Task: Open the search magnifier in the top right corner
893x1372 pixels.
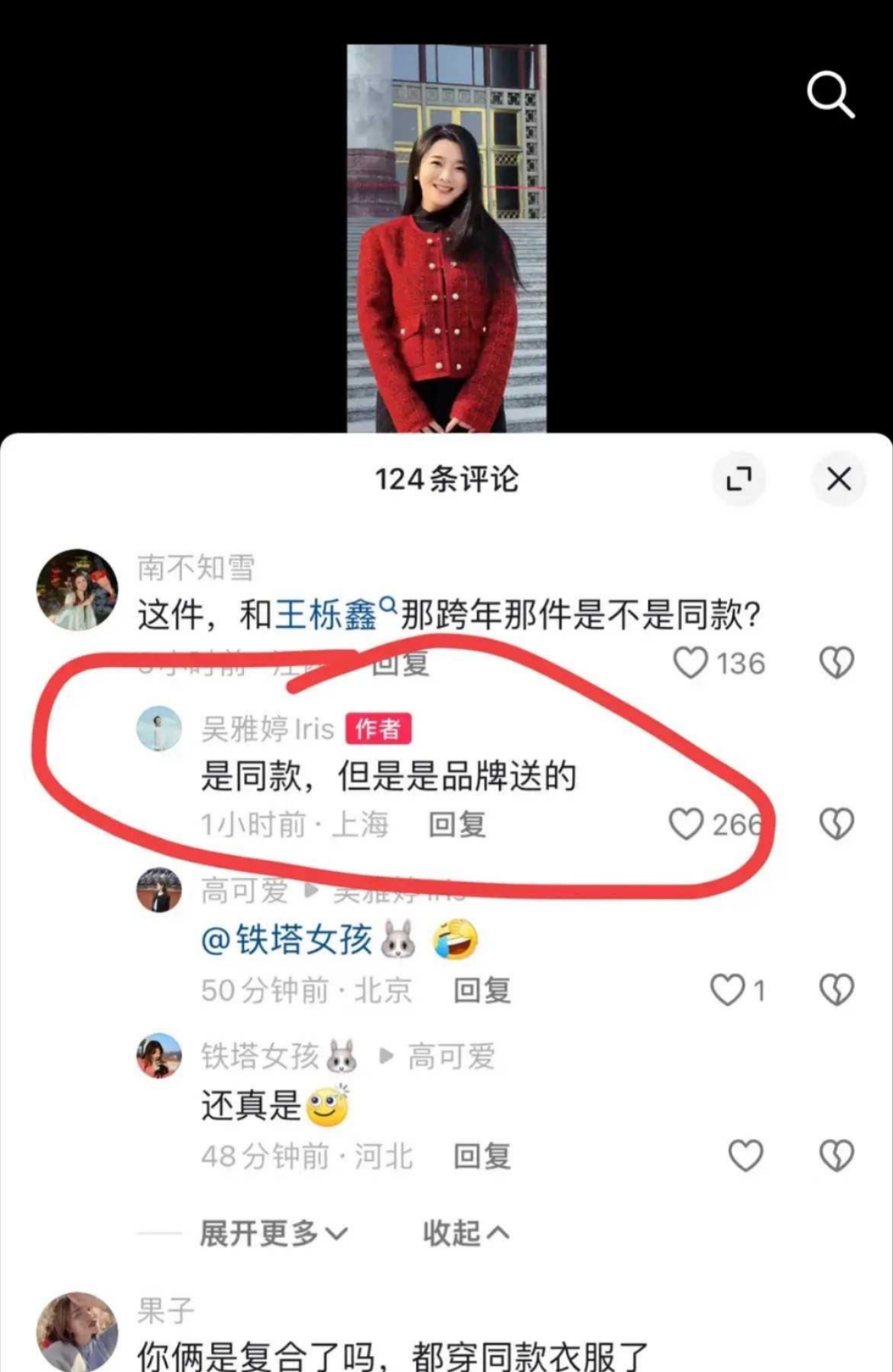Action: tap(830, 95)
